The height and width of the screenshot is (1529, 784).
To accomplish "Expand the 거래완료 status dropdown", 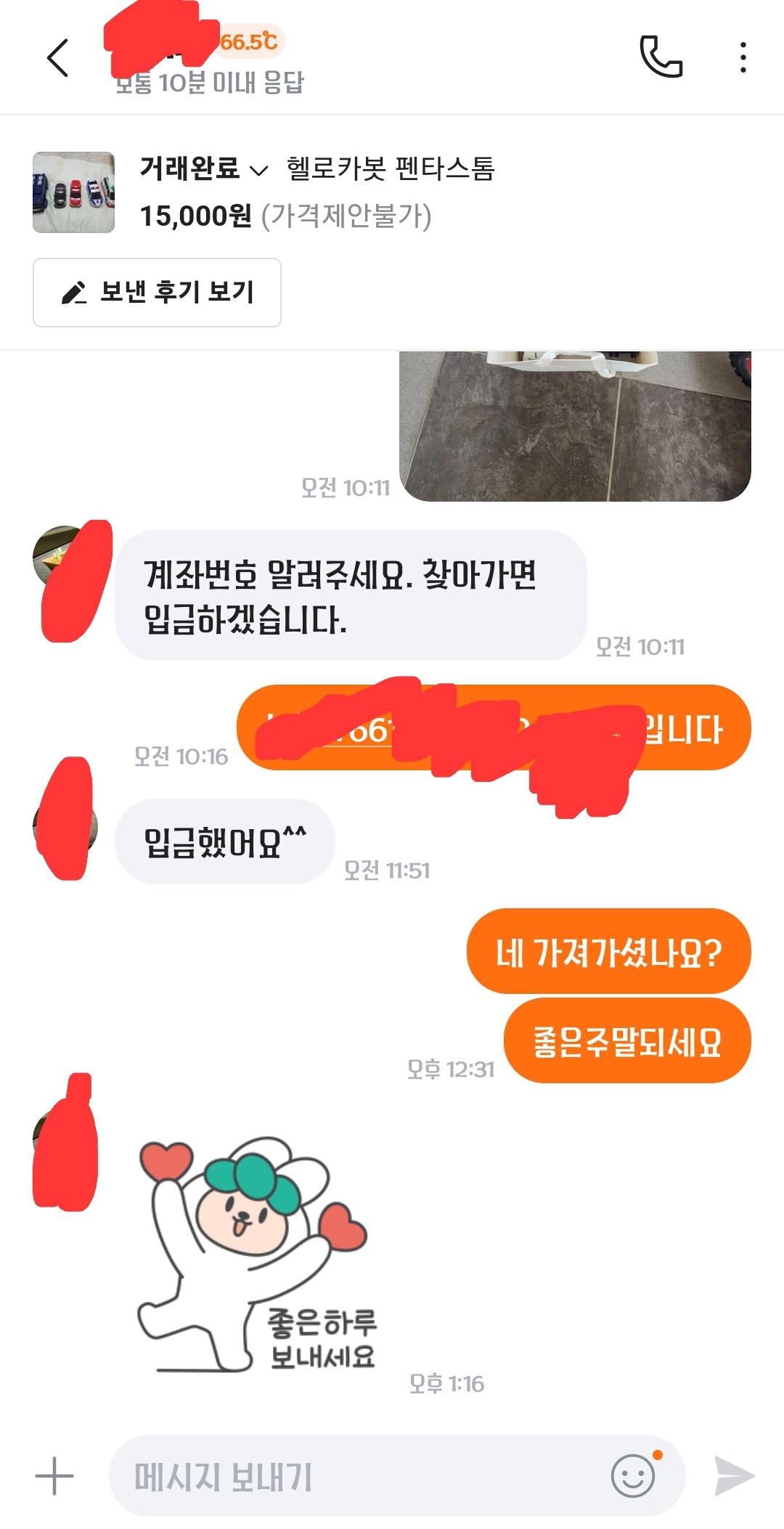I will pos(204,169).
